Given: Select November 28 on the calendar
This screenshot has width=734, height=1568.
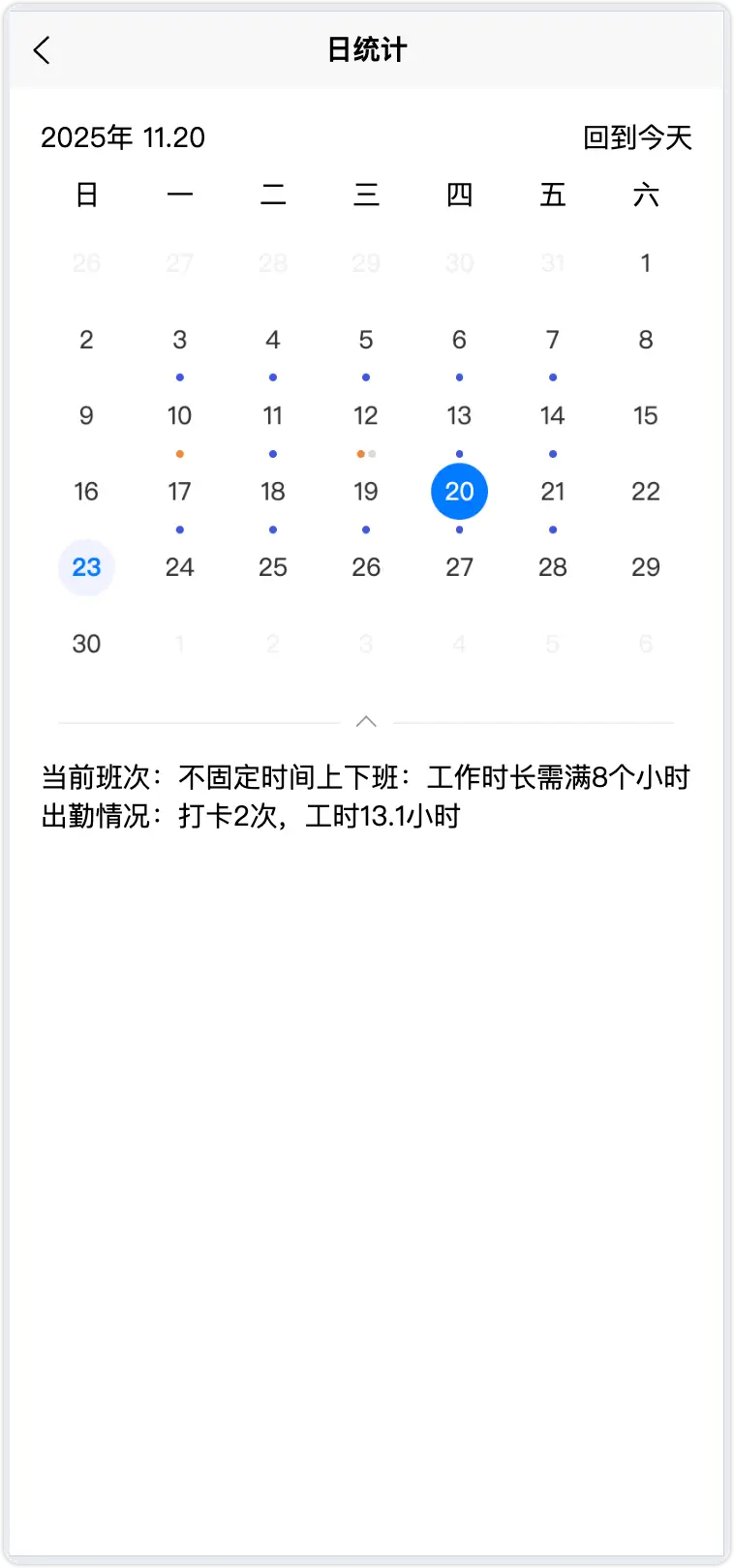Looking at the screenshot, I should coord(552,567).
